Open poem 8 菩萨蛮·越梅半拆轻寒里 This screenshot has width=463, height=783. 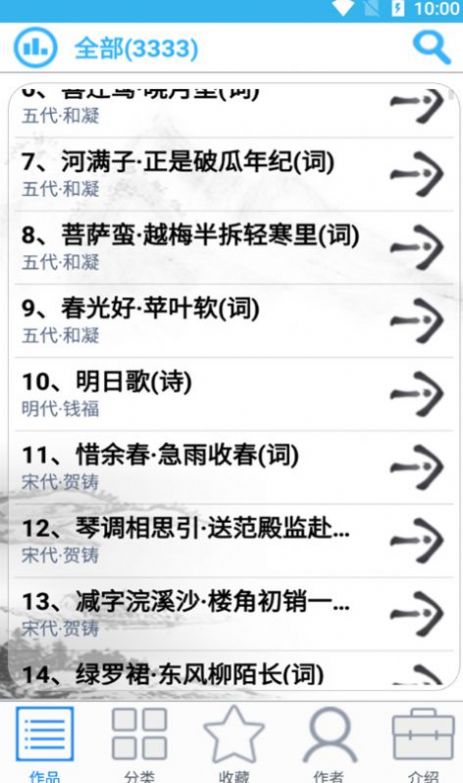coord(234,248)
